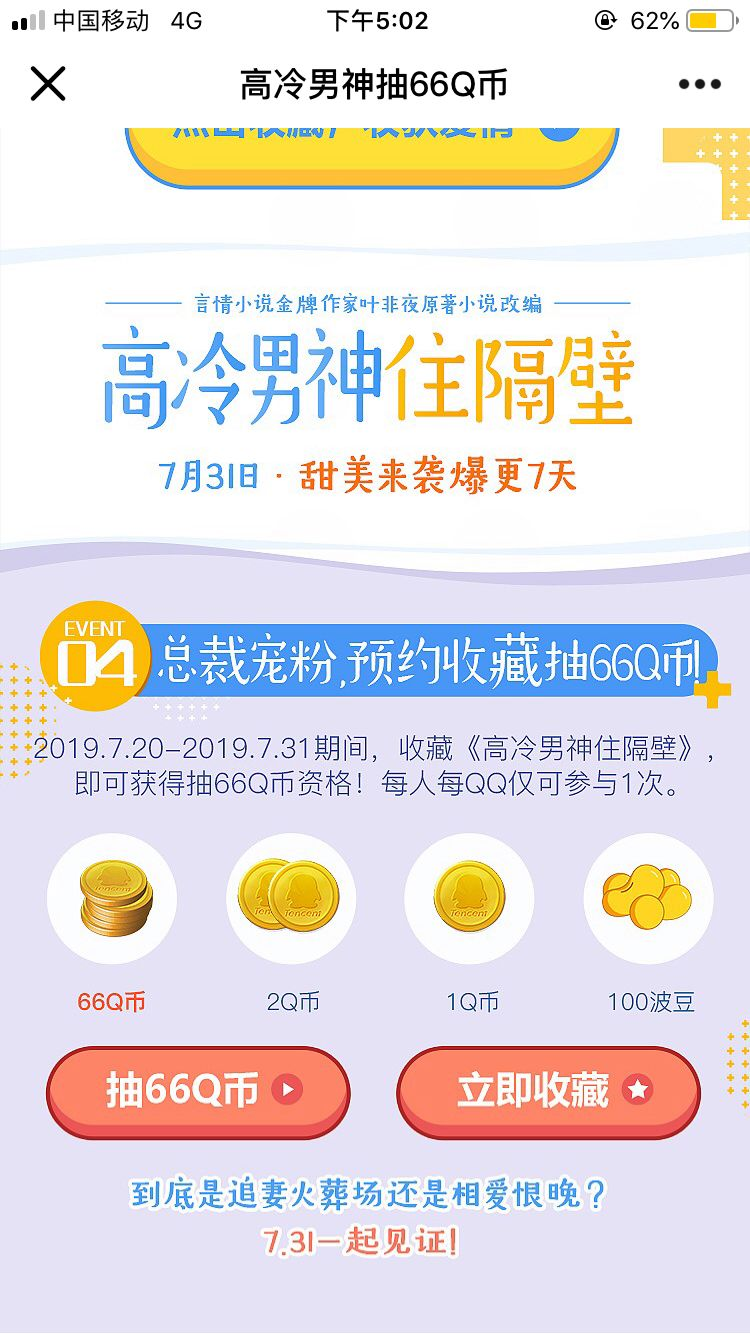Tap the 抽66Q币 draw button
Viewport: 750px width, 1334px height.
tap(198, 1091)
